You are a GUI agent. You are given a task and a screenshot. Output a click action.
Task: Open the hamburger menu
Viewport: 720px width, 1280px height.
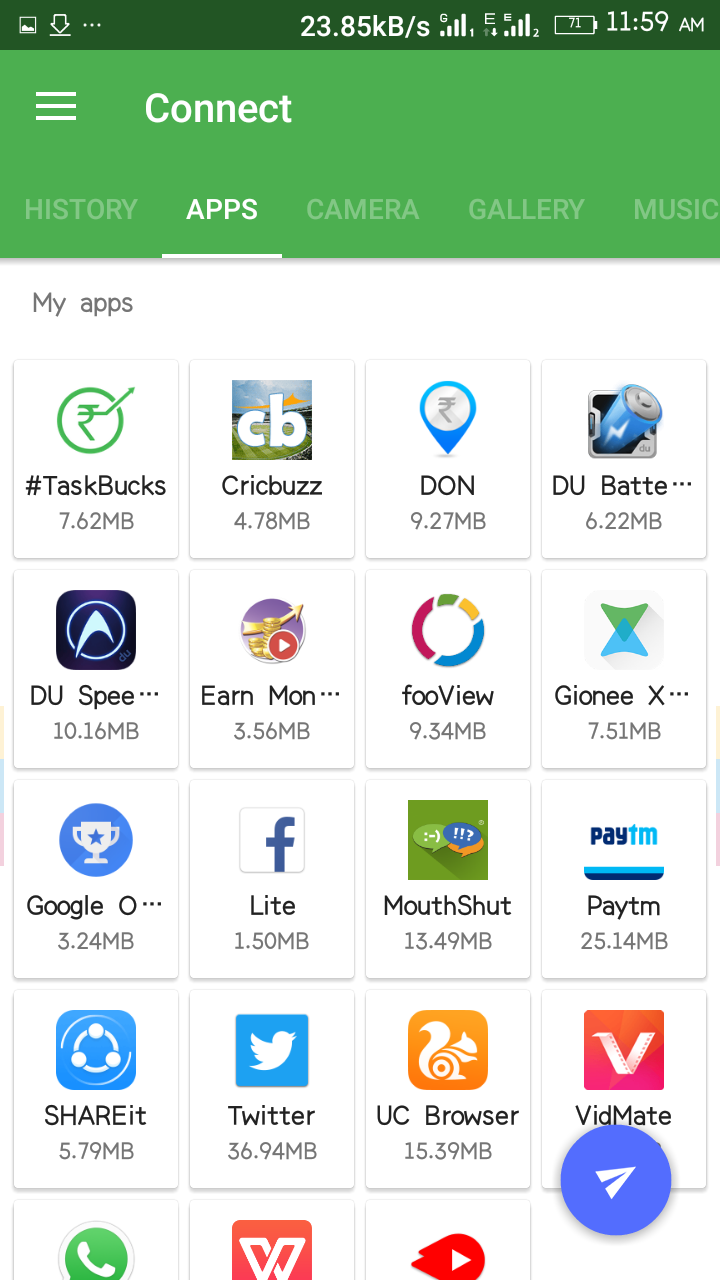pos(56,107)
